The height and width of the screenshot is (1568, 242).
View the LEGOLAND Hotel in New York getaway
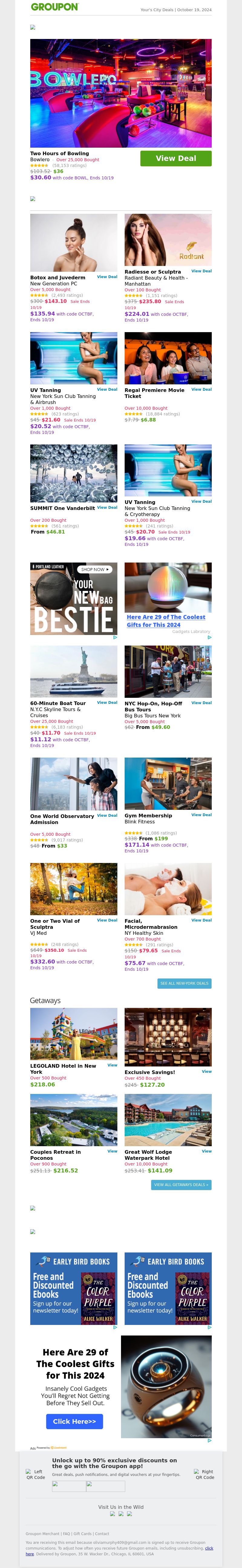[x=112, y=1065]
